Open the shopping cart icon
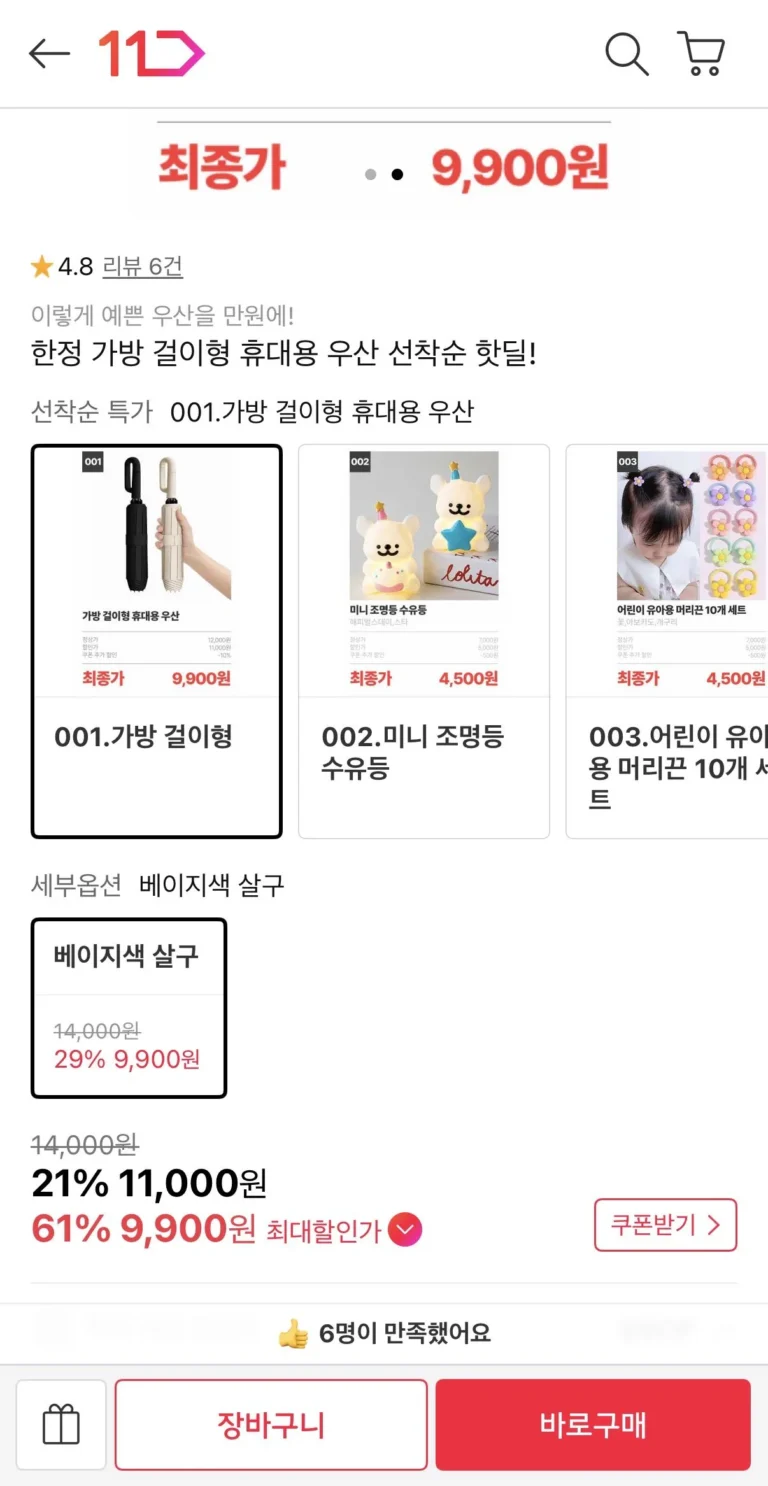 coord(702,54)
